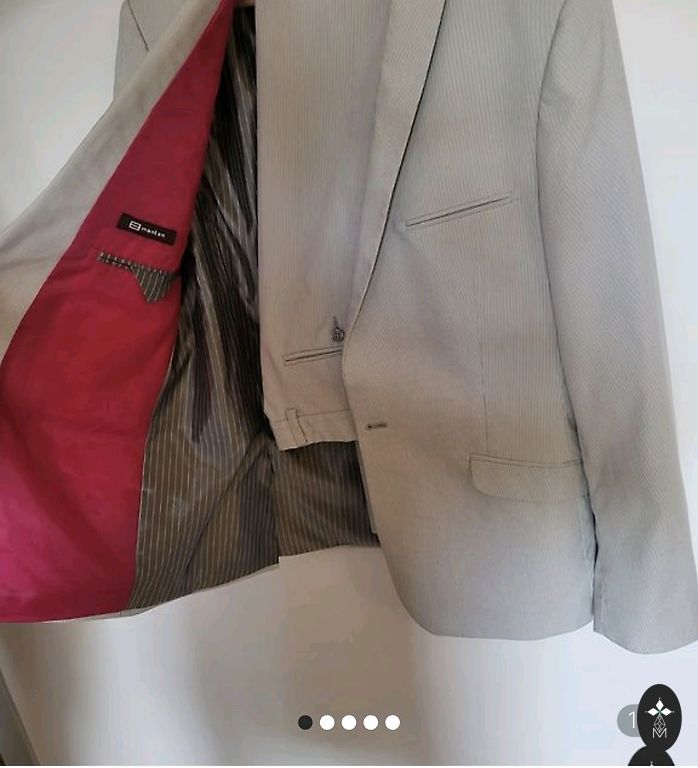The height and width of the screenshot is (768, 698).
Task: Select the third page indicator dot
Action: tap(349, 722)
